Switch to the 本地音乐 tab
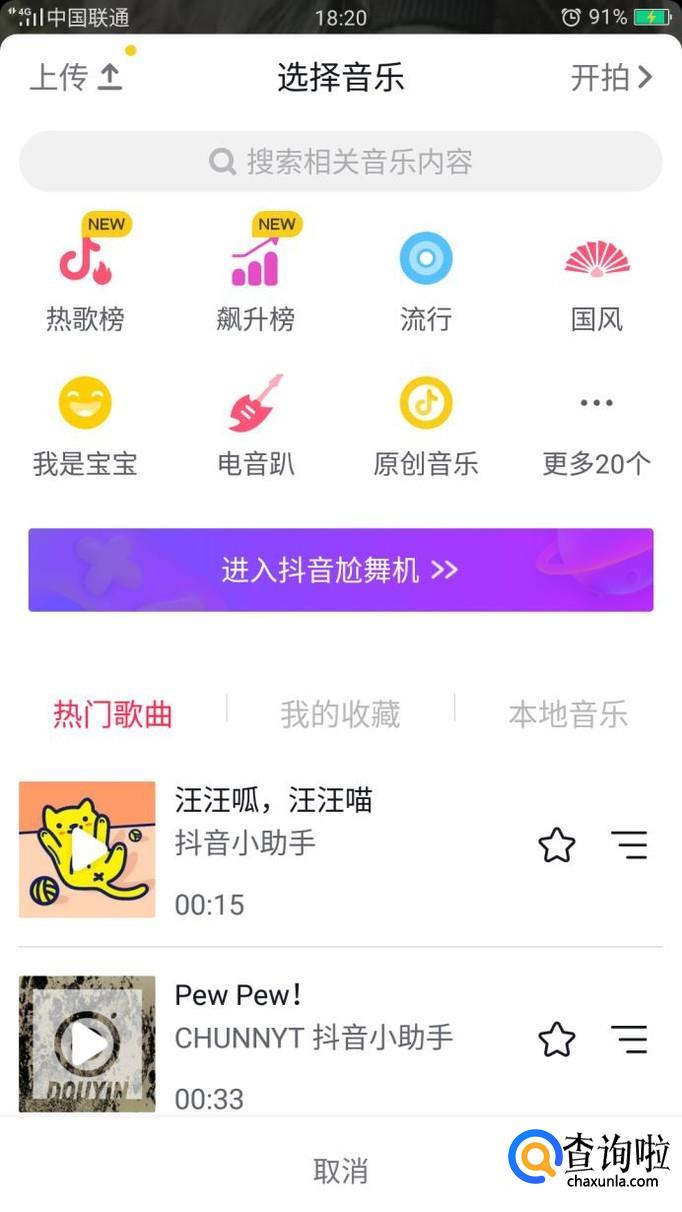Viewport: 682px width, 1212px height. point(568,714)
